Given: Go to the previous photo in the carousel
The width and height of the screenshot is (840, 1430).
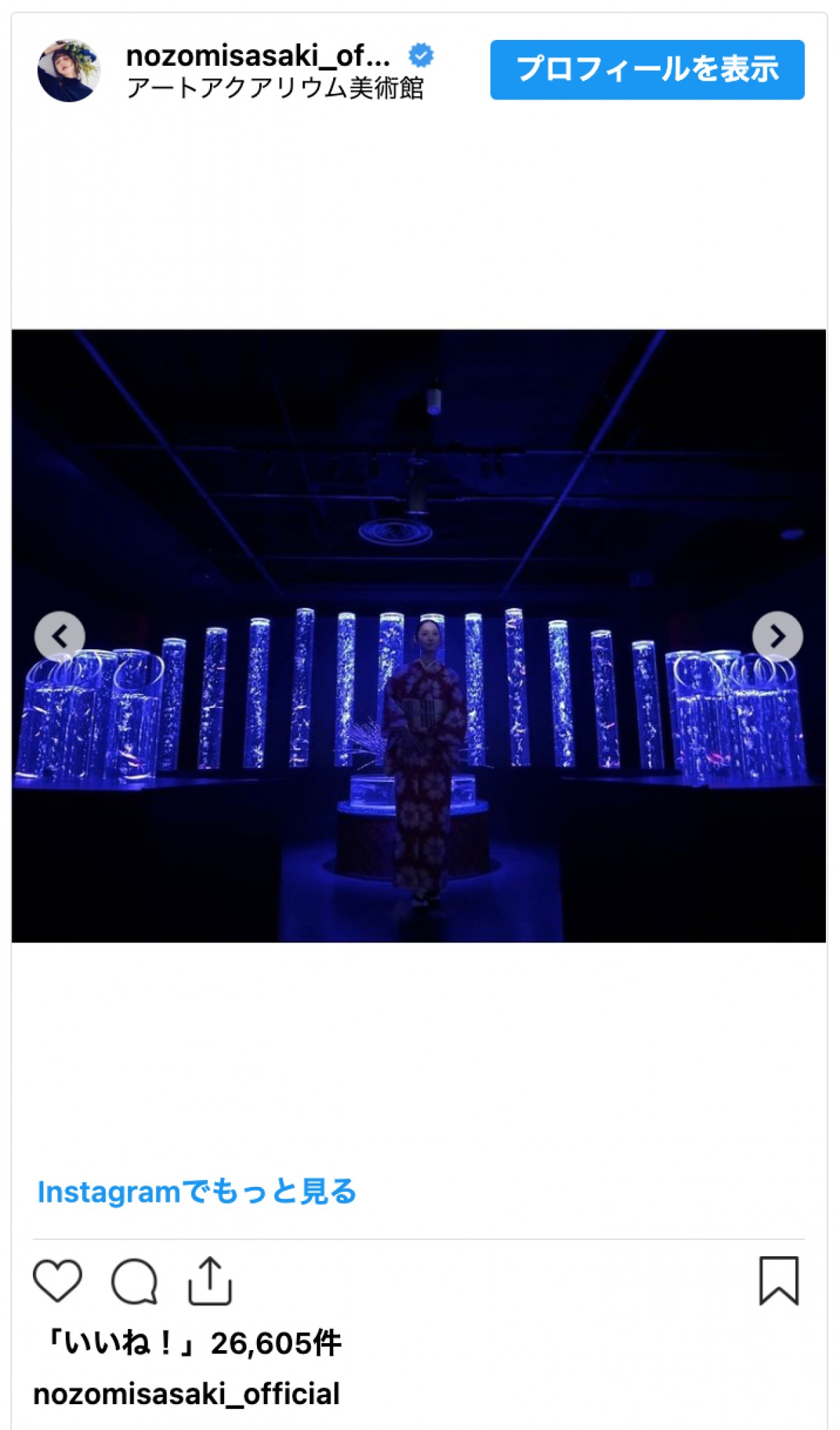Looking at the screenshot, I should click(x=60, y=637).
